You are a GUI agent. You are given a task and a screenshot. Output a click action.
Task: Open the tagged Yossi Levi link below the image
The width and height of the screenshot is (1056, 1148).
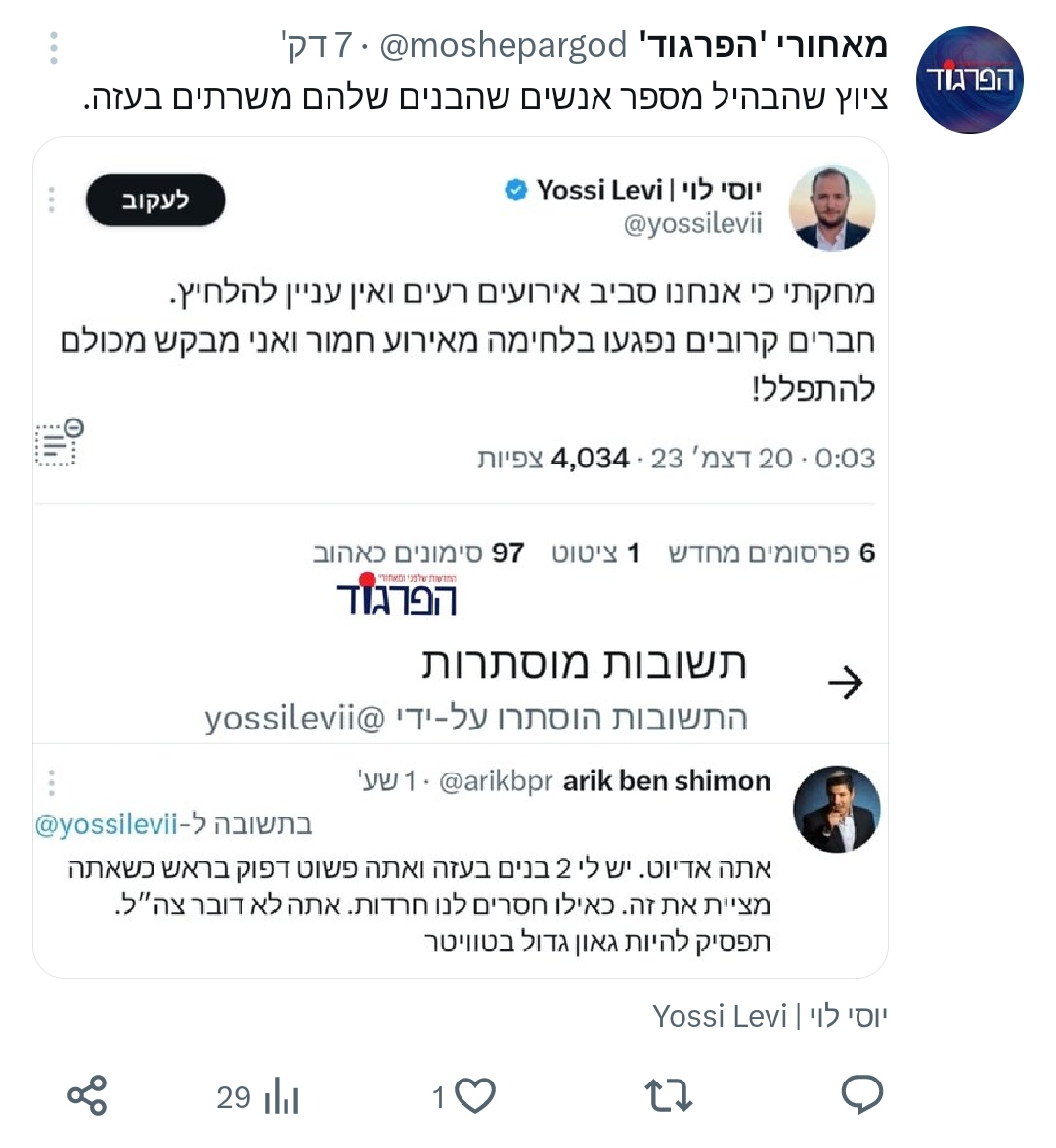pos(770,1017)
